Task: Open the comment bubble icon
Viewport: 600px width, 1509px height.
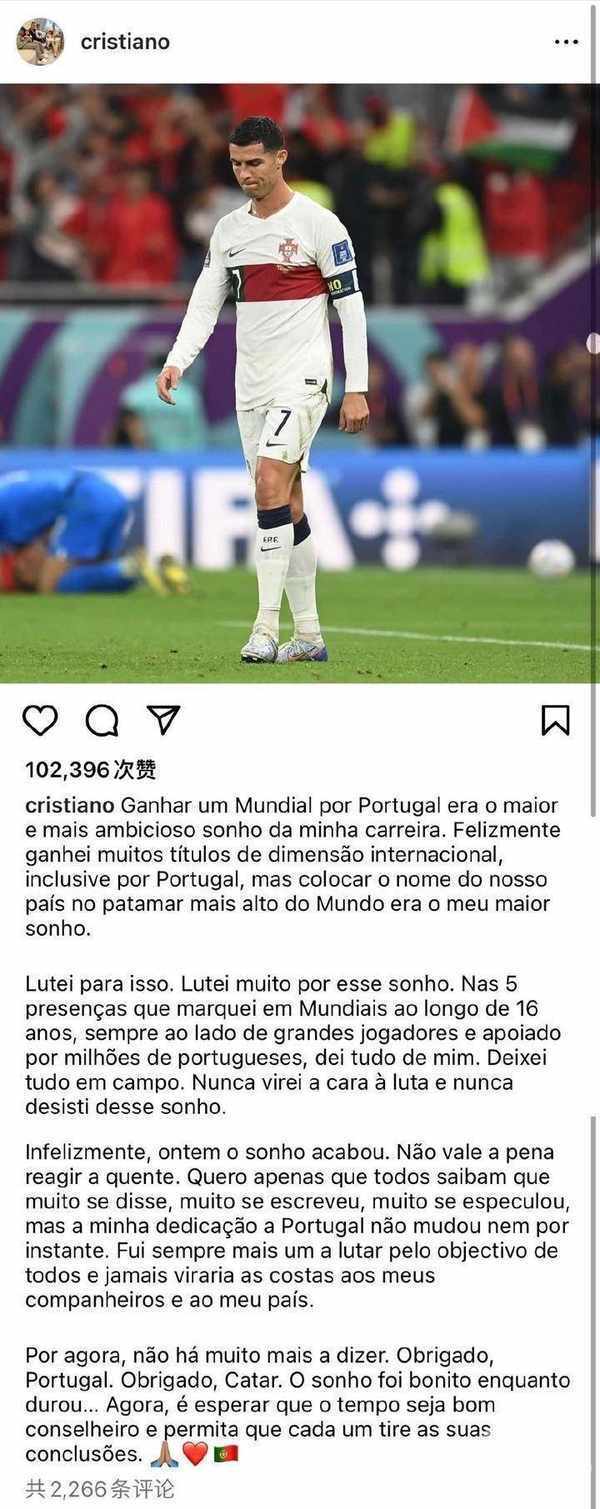Action: pyautogui.click(x=102, y=720)
